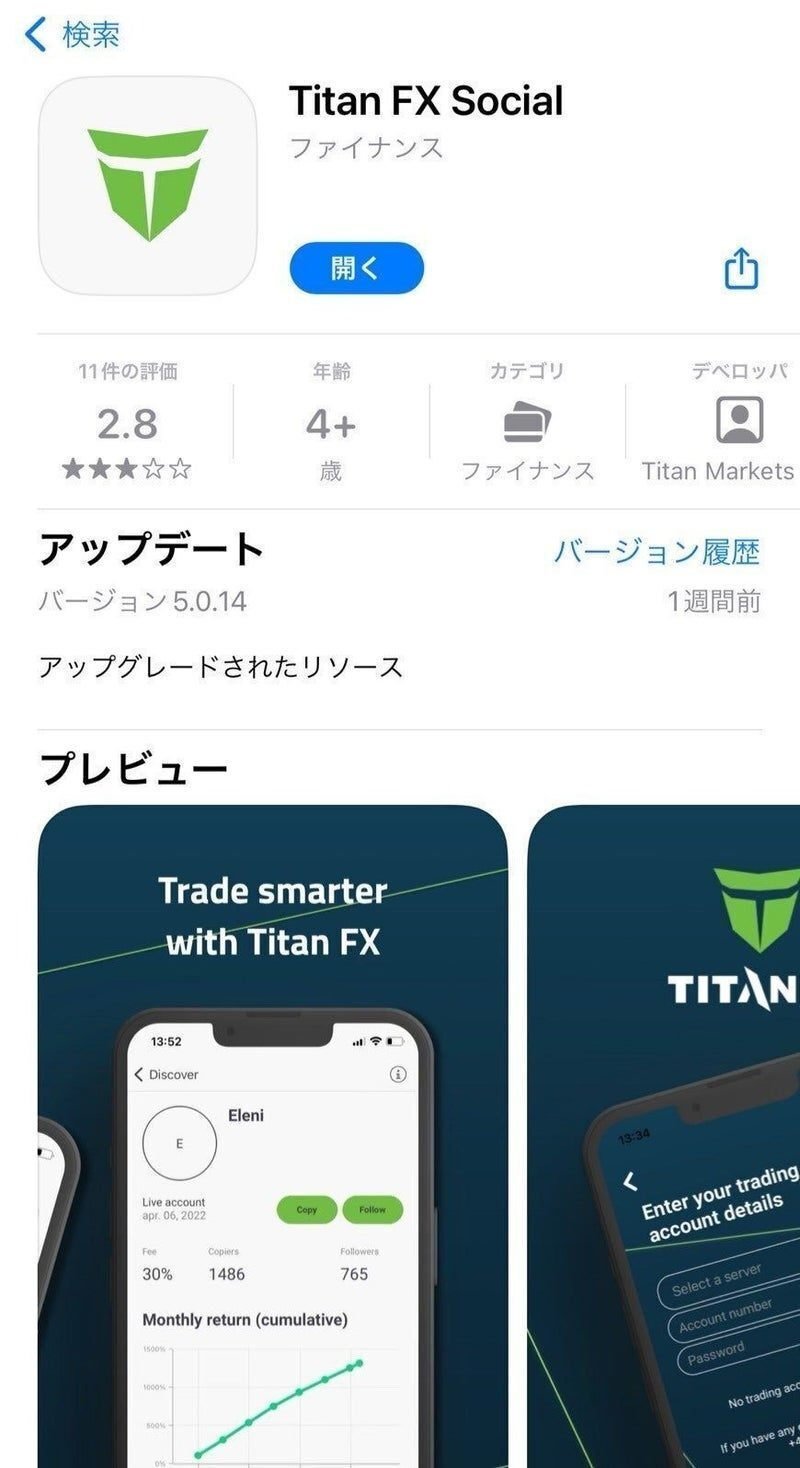Go back to 検索
Viewport: 800px width, 1468px height.
click(x=71, y=35)
